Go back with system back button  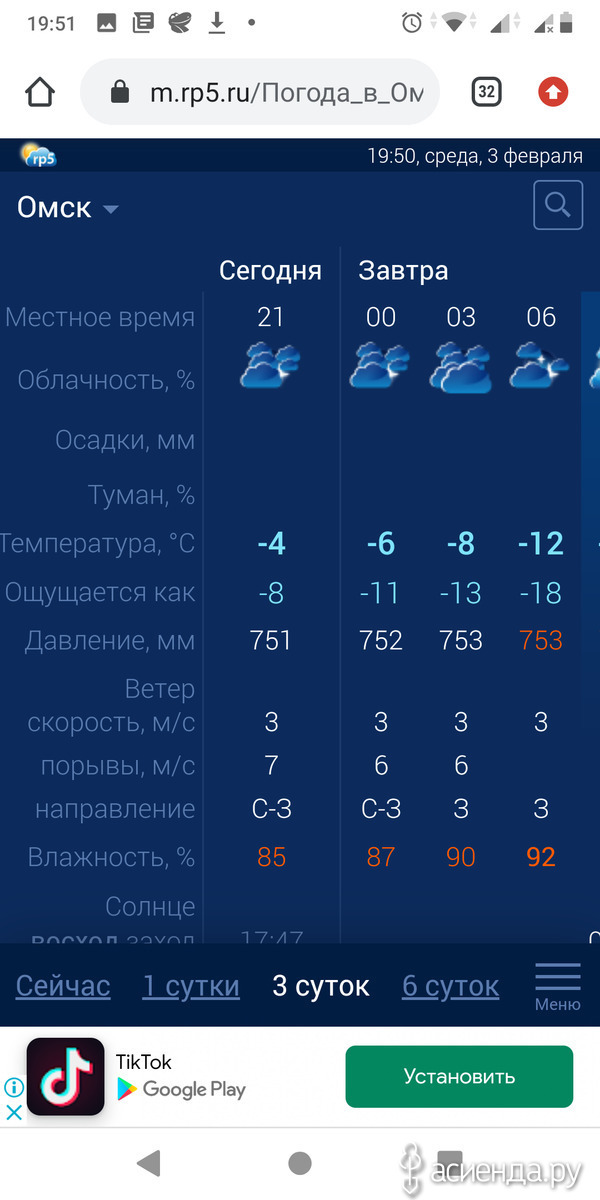pos(149,1162)
